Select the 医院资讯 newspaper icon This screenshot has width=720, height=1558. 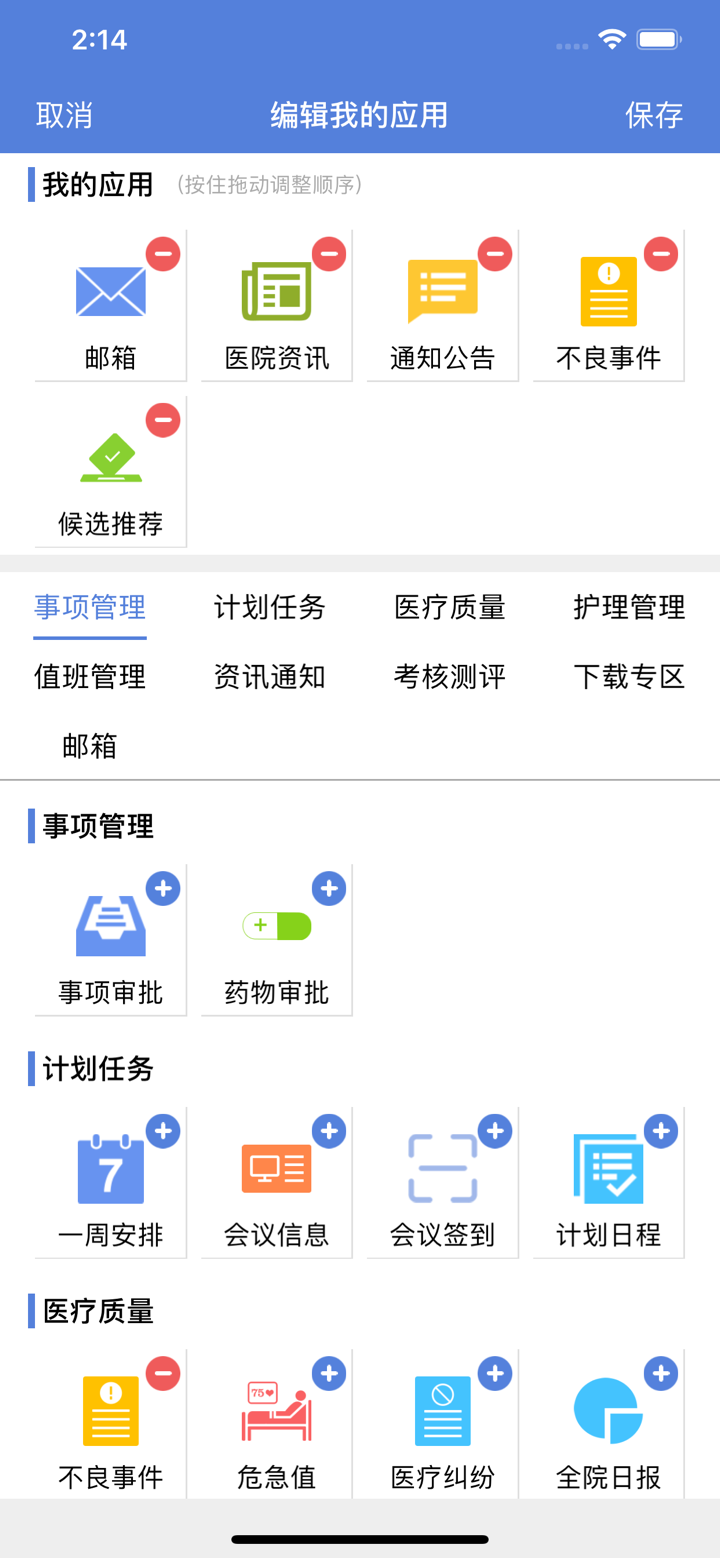[x=276, y=290]
